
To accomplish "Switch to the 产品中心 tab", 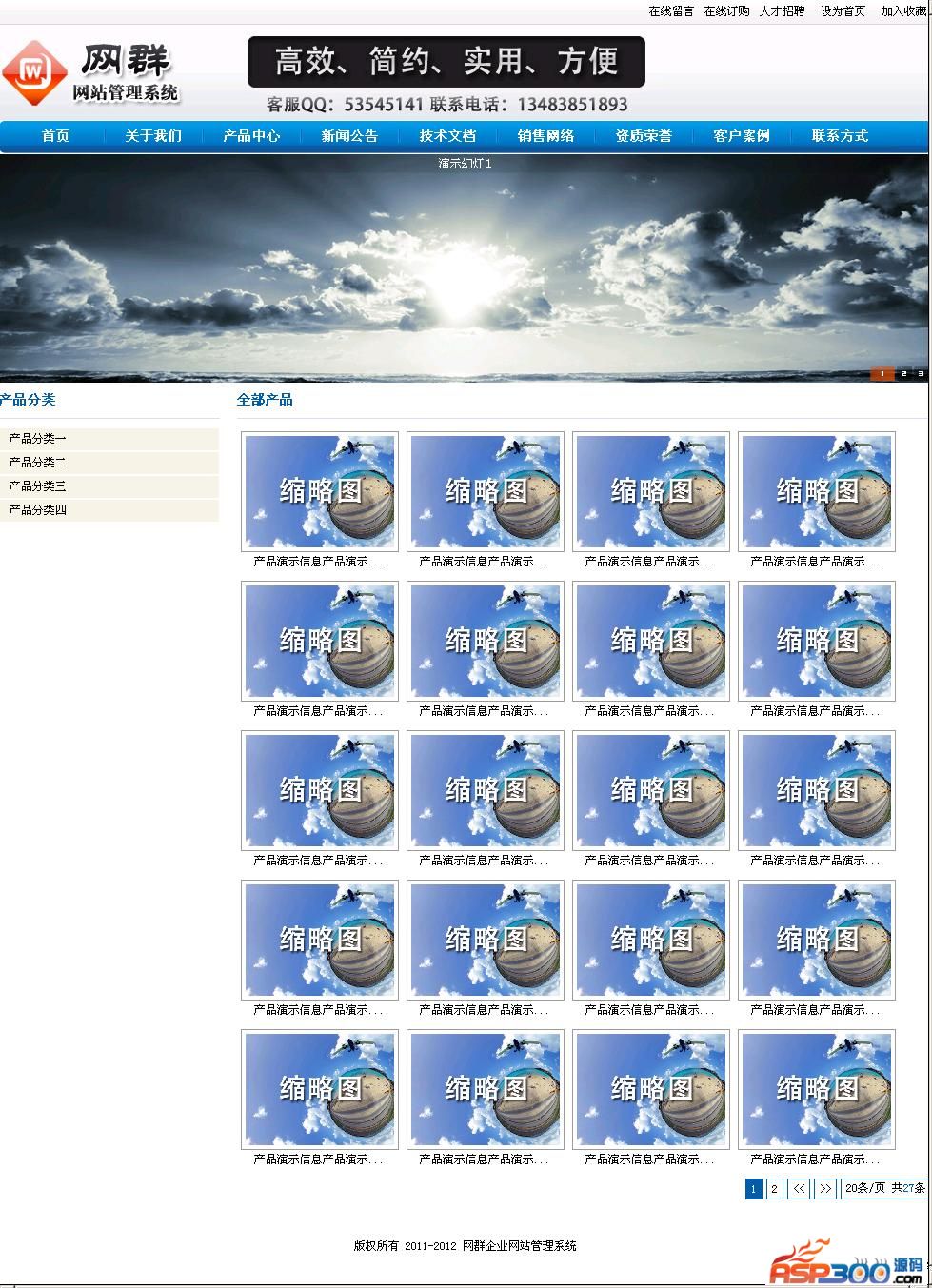I will tap(251, 136).
